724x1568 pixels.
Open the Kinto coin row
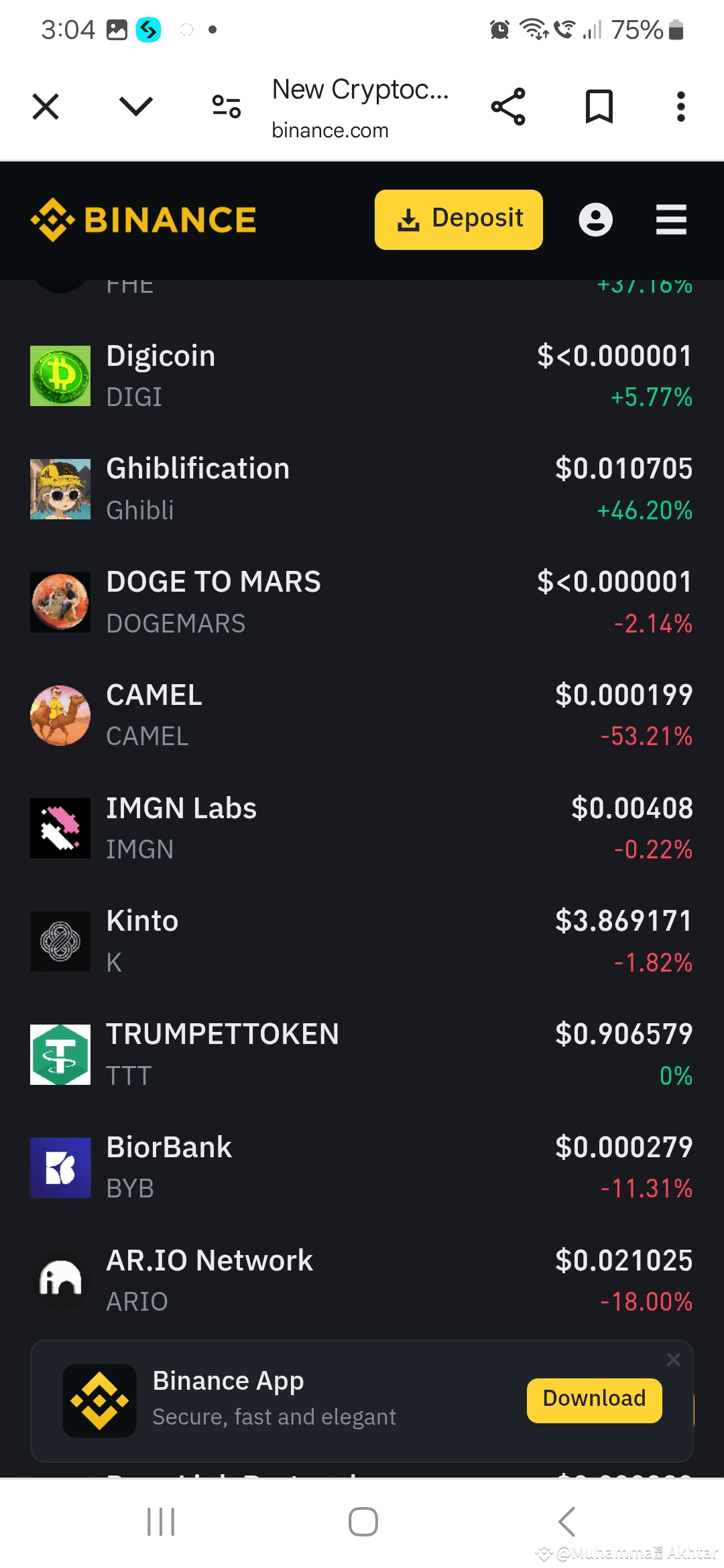[x=362, y=941]
